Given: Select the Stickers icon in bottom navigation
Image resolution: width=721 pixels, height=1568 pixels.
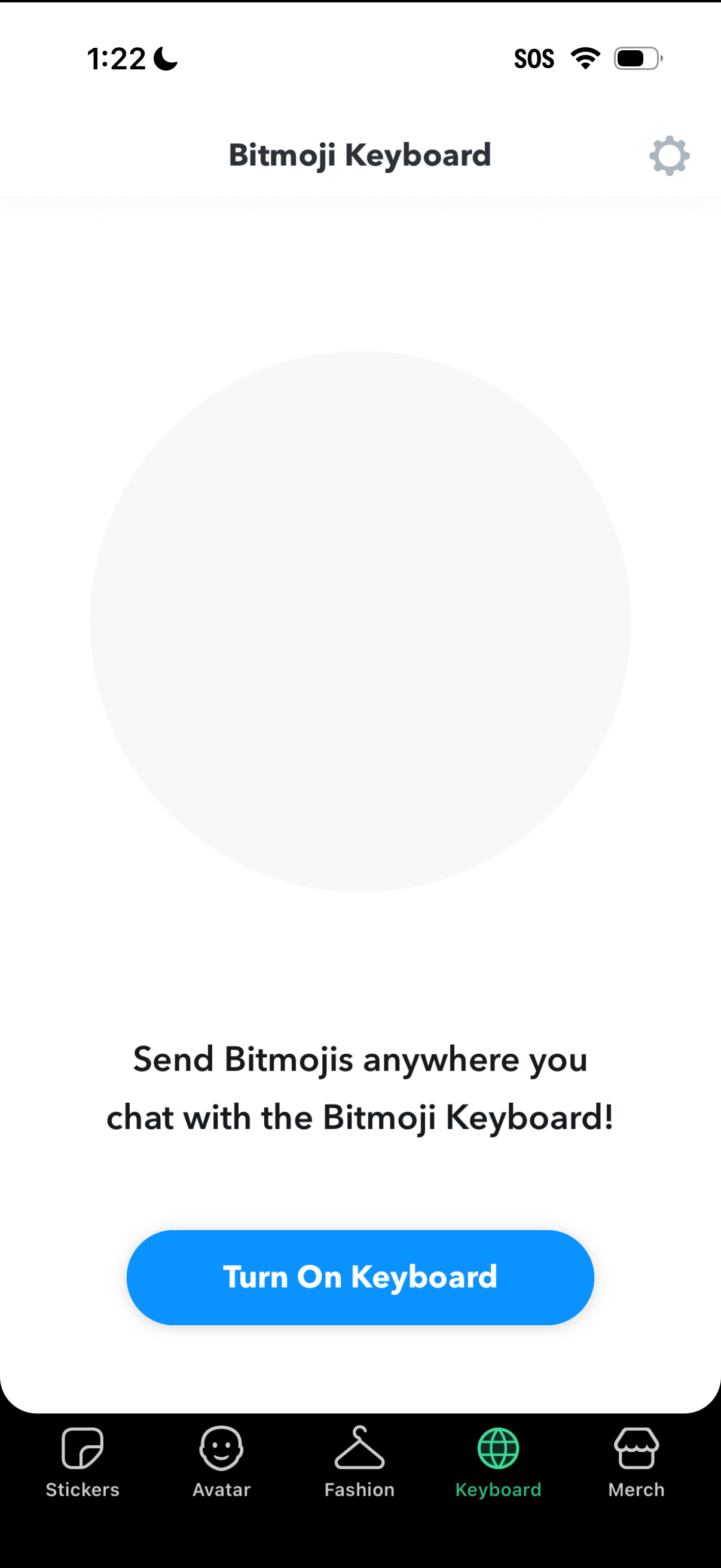Looking at the screenshot, I should 82,1448.
